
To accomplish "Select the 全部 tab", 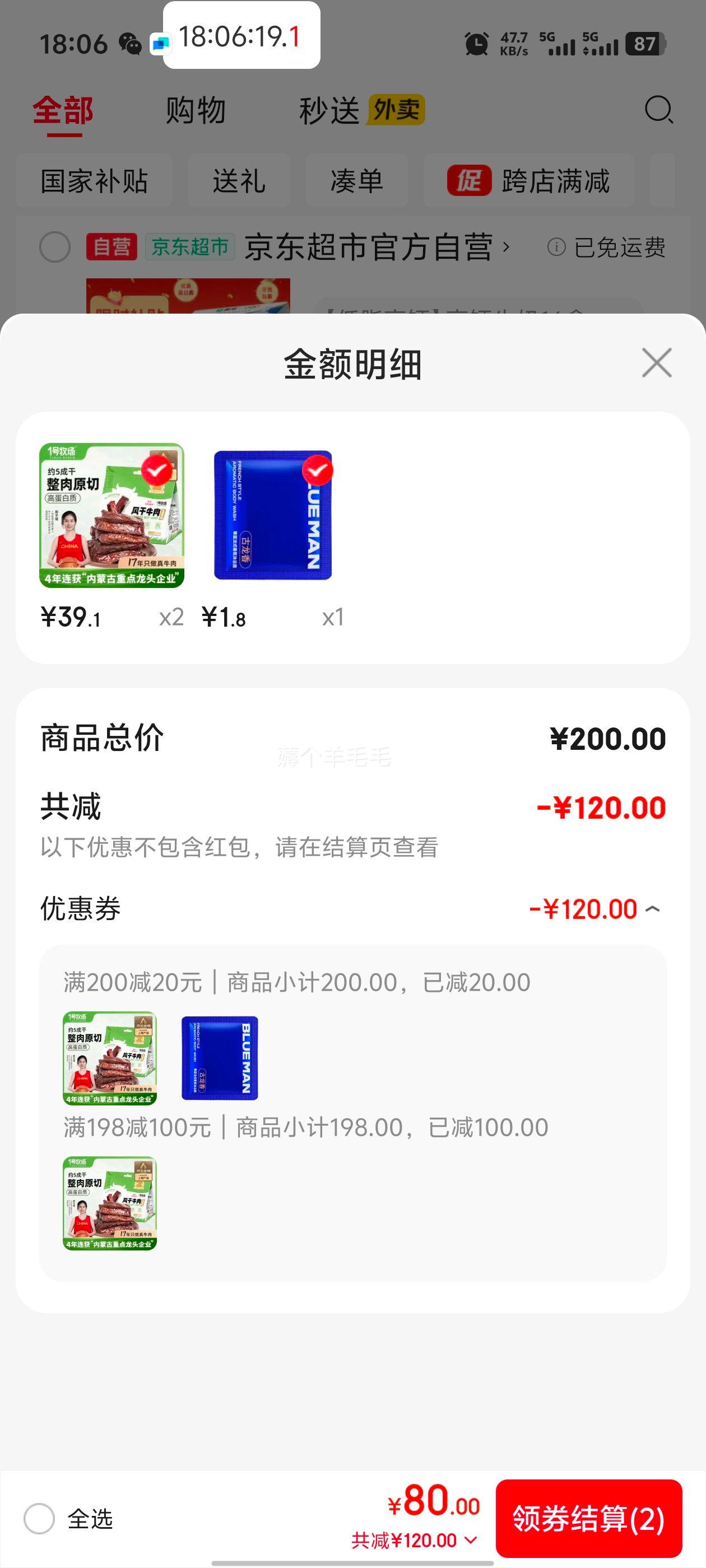I will click(x=63, y=111).
